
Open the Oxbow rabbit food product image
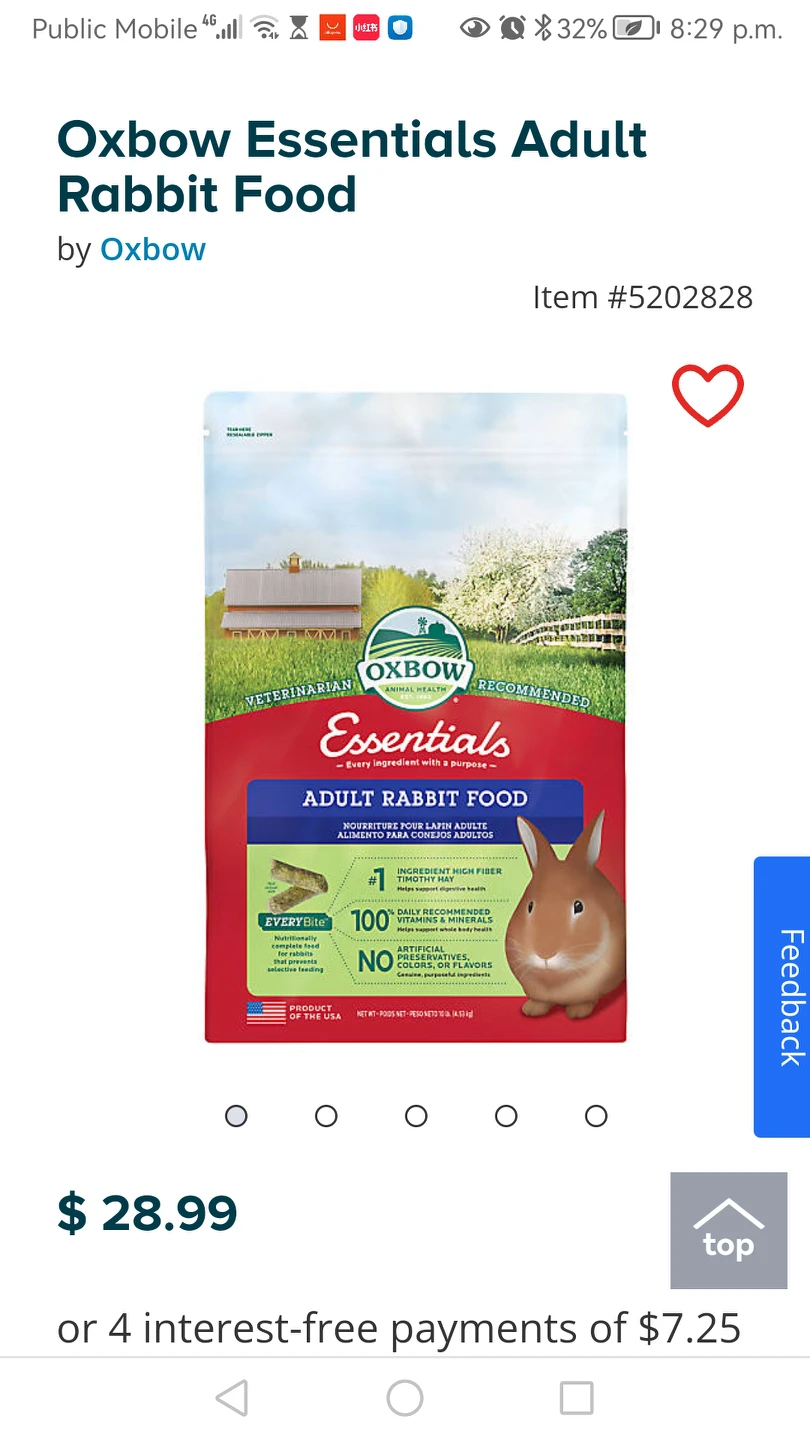415,717
